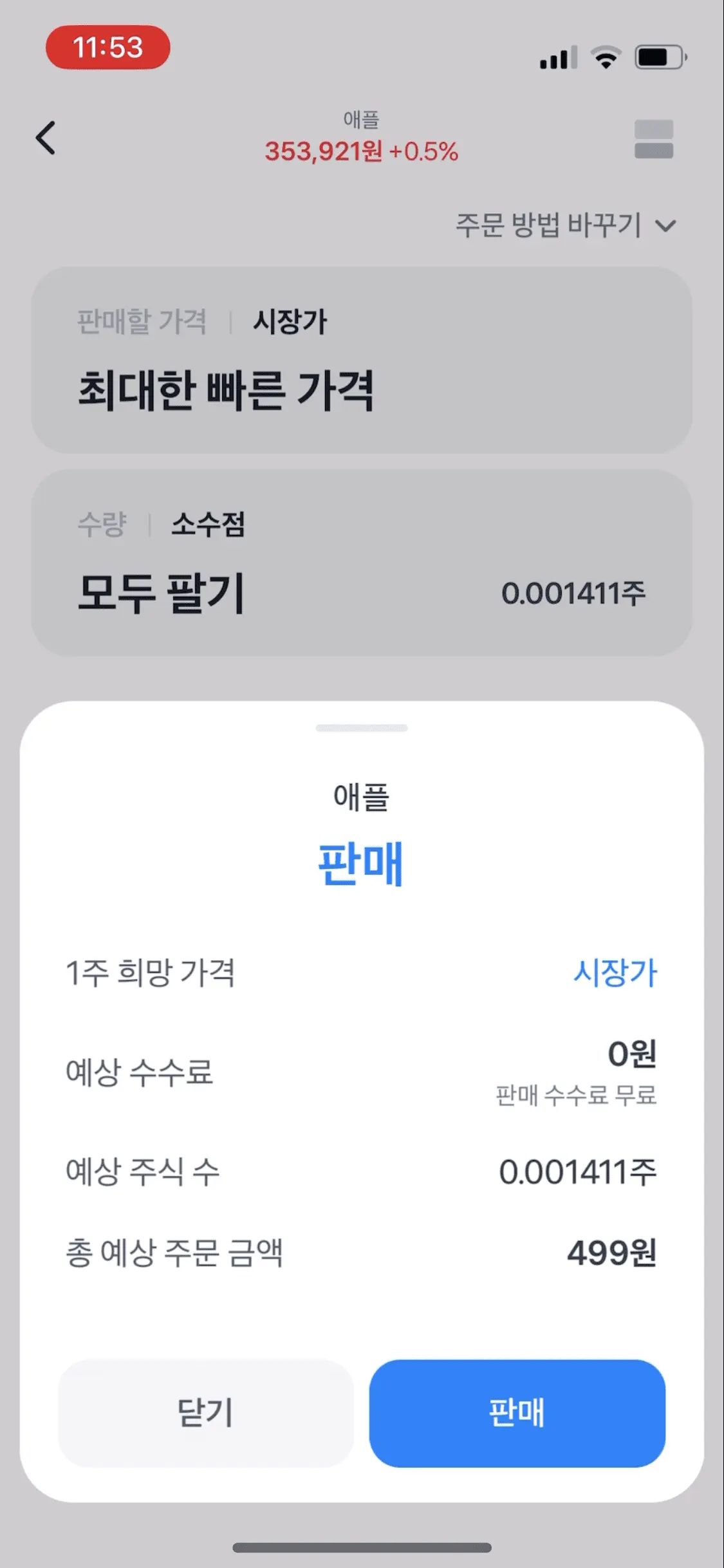This screenshot has height=1568, width=724.
Task: Close the sell confirmation with 닫기
Action: (x=206, y=1413)
